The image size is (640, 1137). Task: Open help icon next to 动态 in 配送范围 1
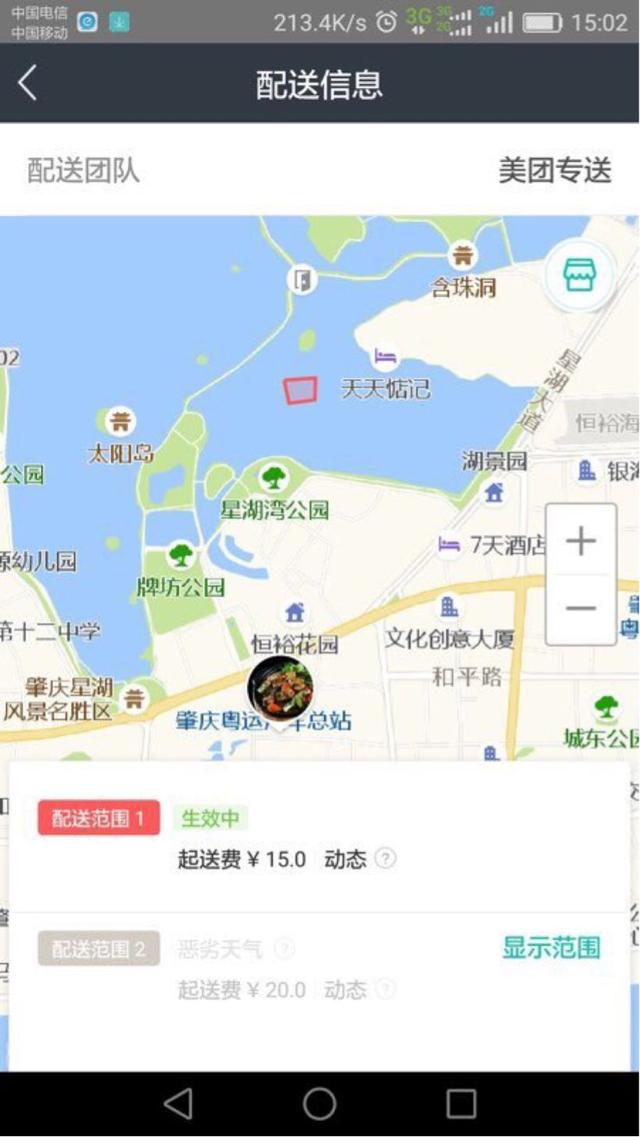point(386,859)
